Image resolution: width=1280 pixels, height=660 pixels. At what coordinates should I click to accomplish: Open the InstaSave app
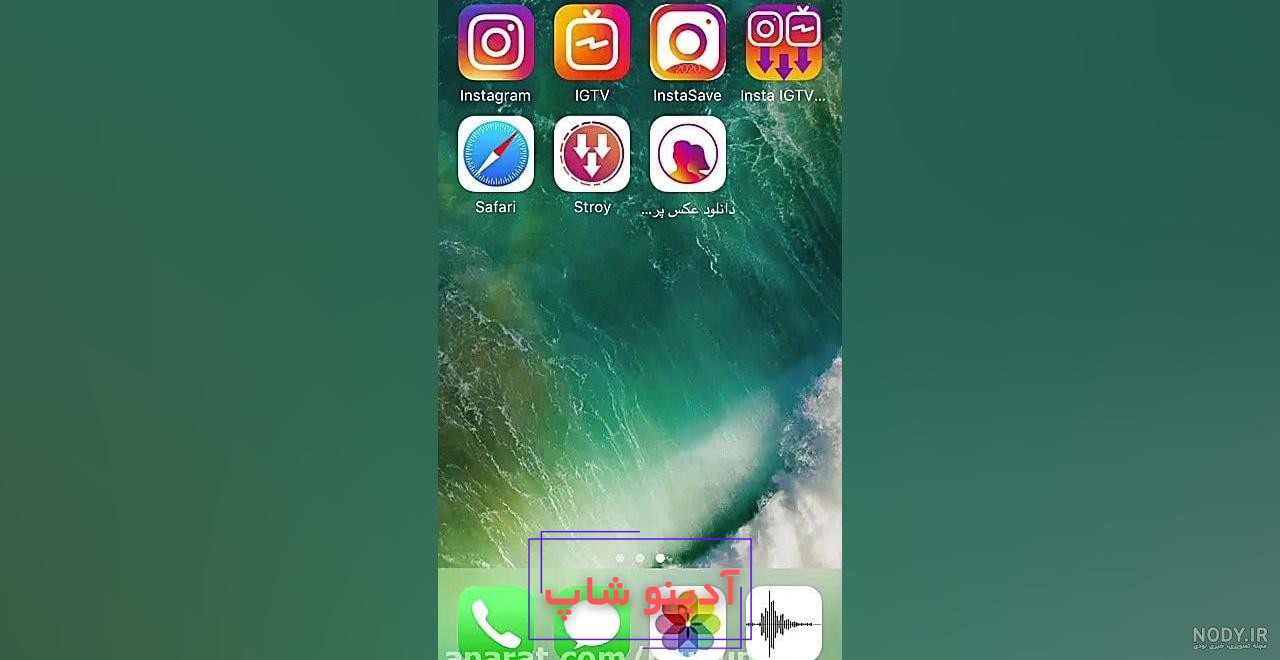click(x=687, y=43)
